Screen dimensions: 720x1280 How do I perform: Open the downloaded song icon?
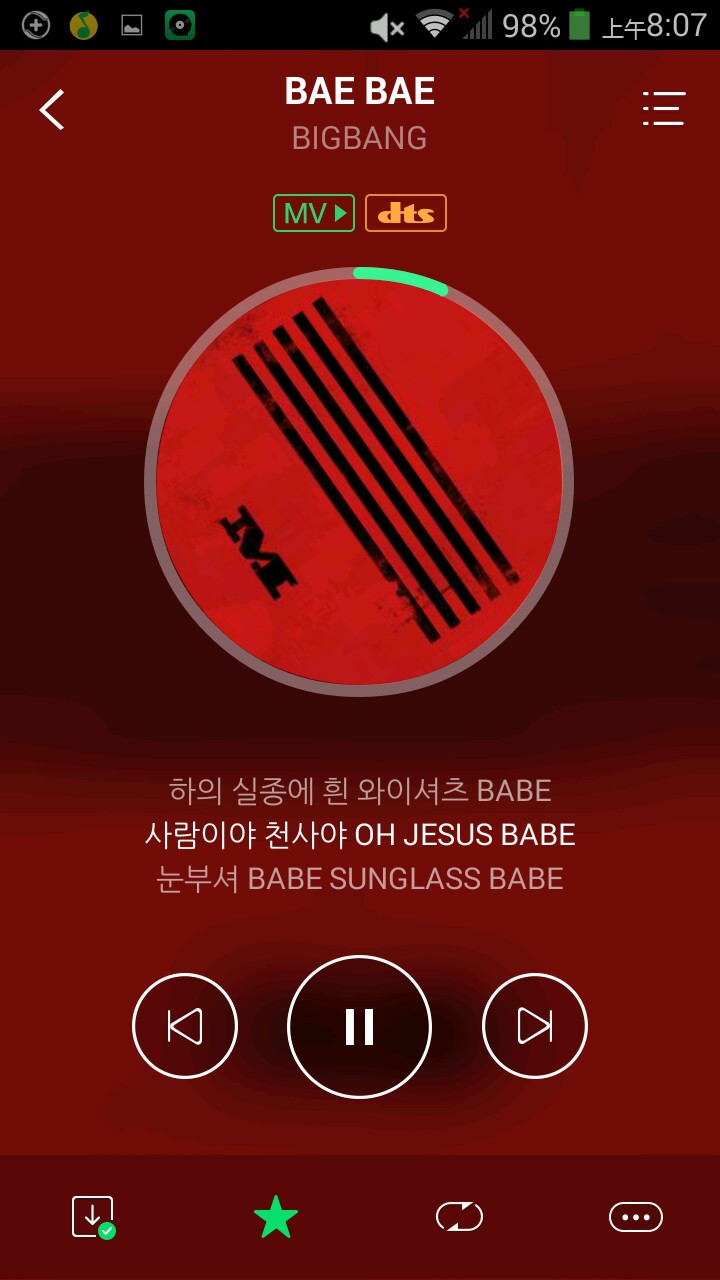(x=93, y=1217)
